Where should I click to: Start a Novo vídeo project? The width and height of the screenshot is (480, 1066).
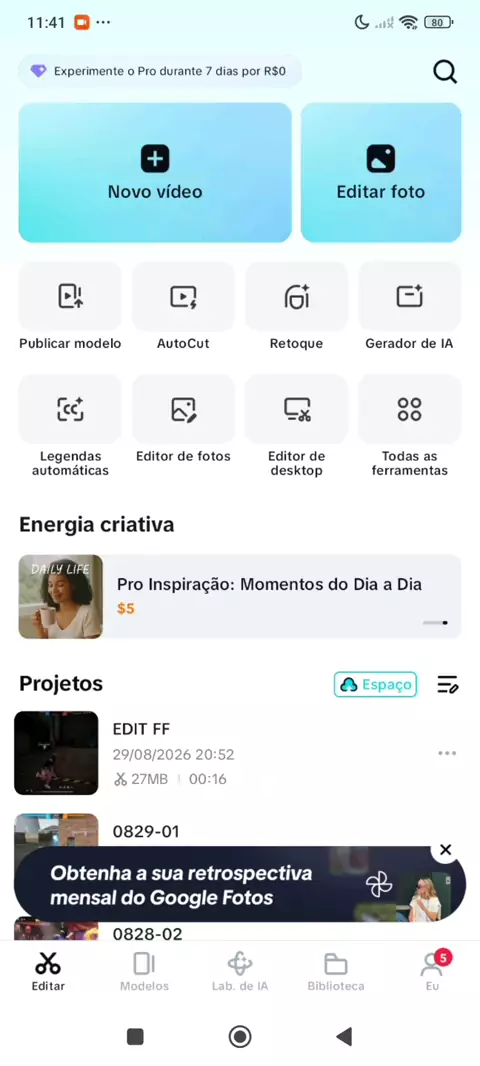click(x=155, y=173)
